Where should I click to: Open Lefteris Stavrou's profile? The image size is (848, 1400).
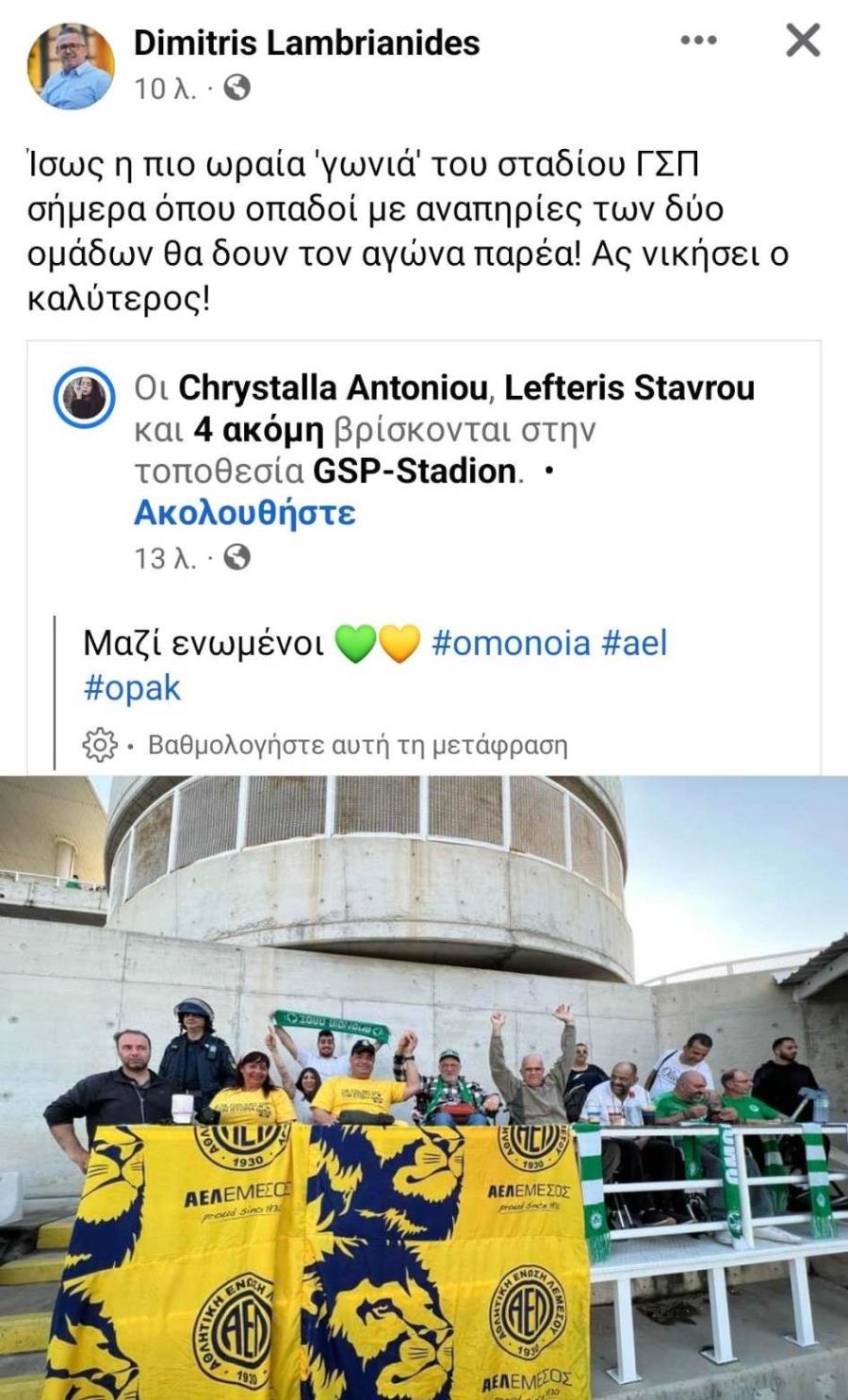628,387
